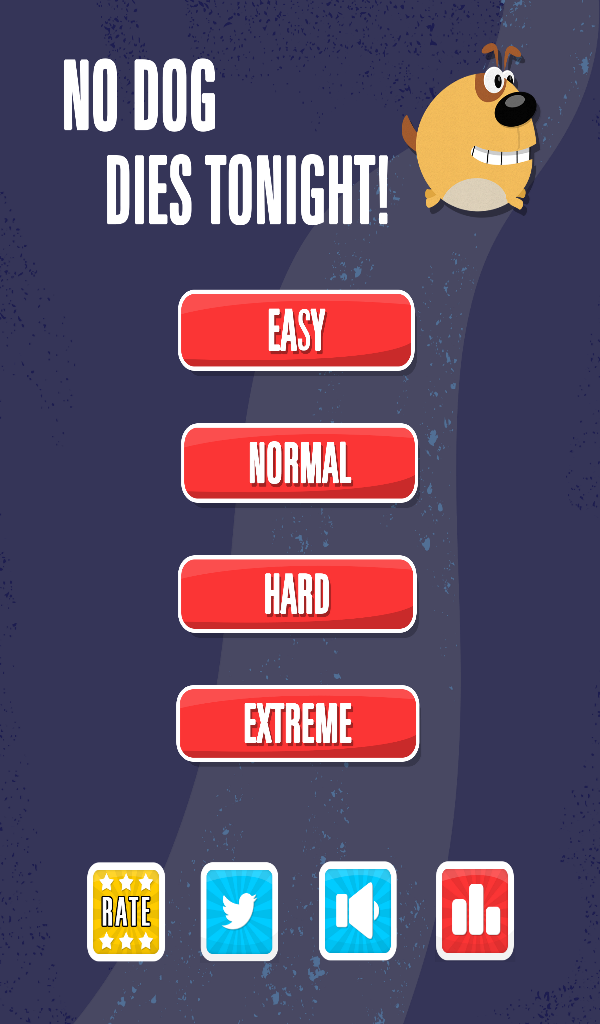
Task: Open the Twitter share icon
Action: point(240,911)
